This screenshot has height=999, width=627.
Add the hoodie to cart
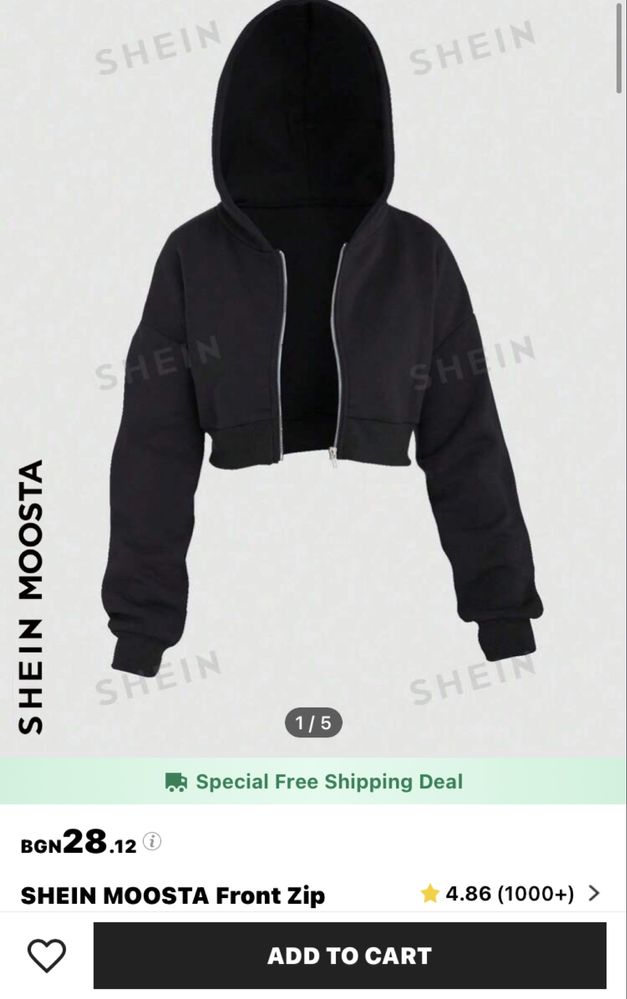coord(349,955)
